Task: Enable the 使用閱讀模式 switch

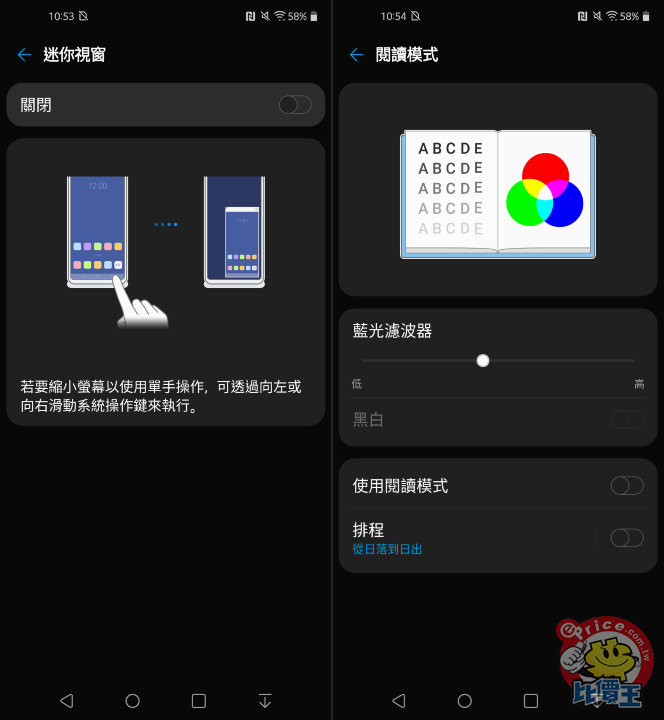Action: tap(627, 486)
